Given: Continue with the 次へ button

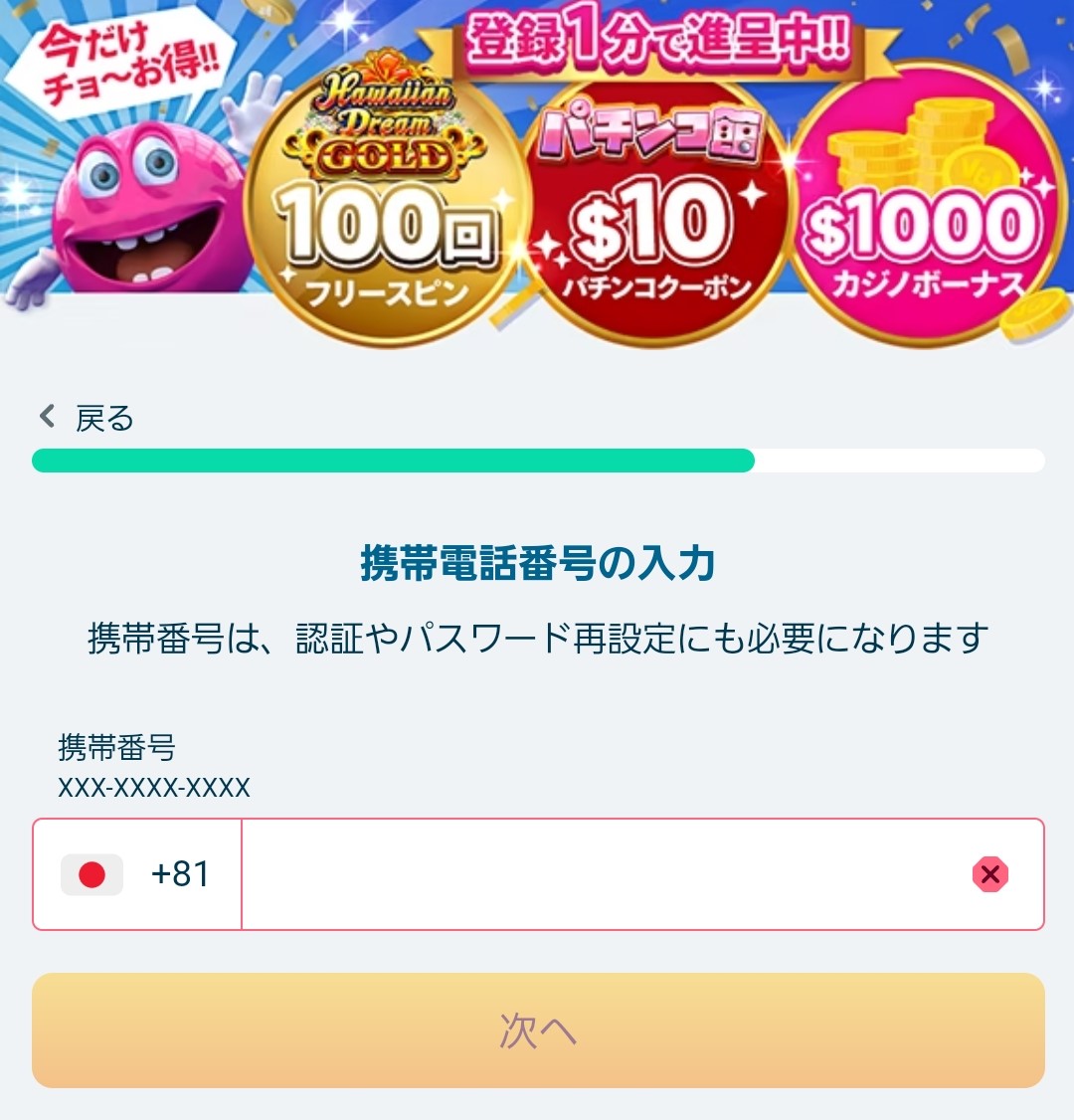Looking at the screenshot, I should pyautogui.click(x=538, y=1030).
